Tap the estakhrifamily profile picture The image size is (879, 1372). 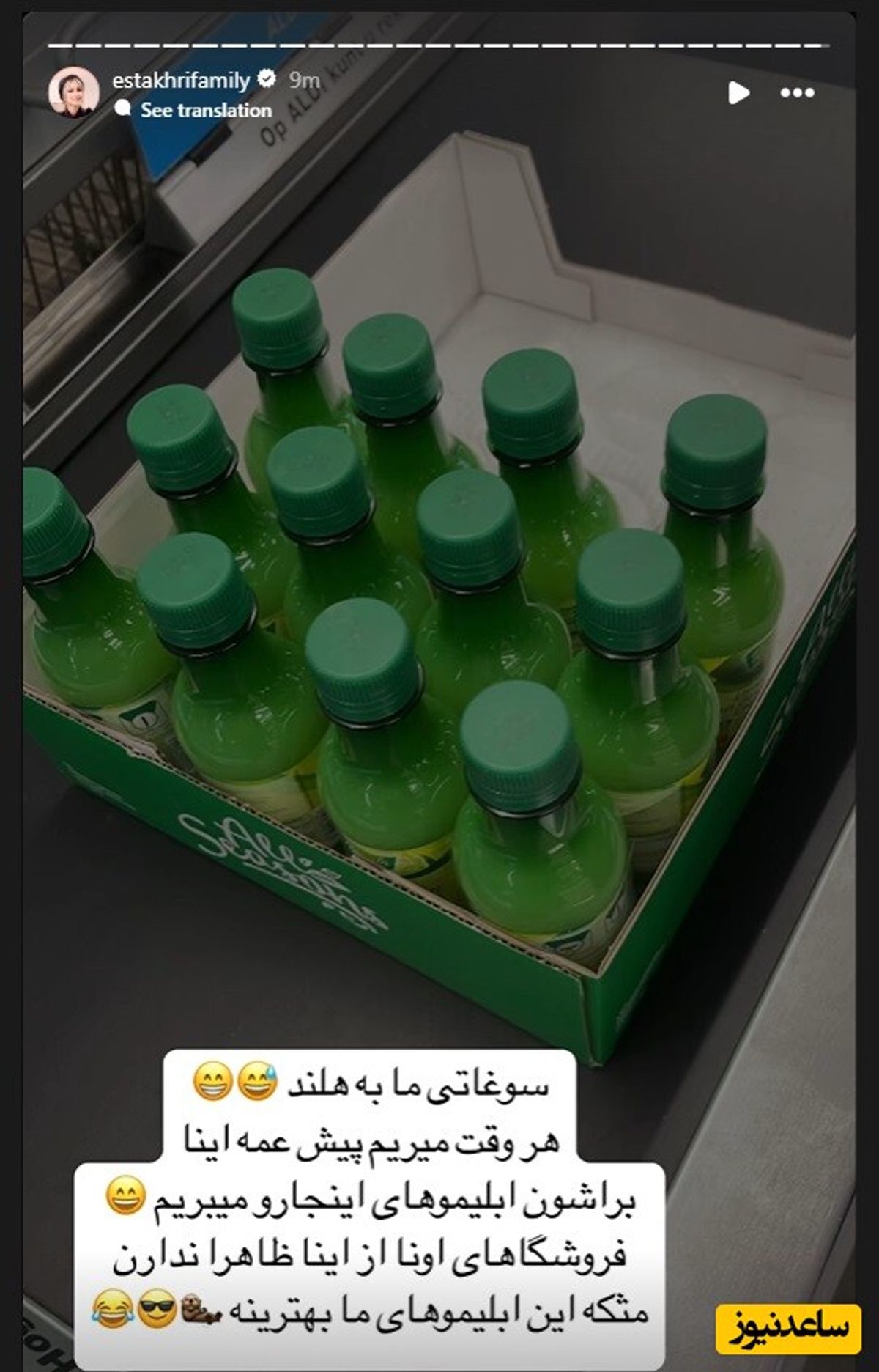point(73,93)
